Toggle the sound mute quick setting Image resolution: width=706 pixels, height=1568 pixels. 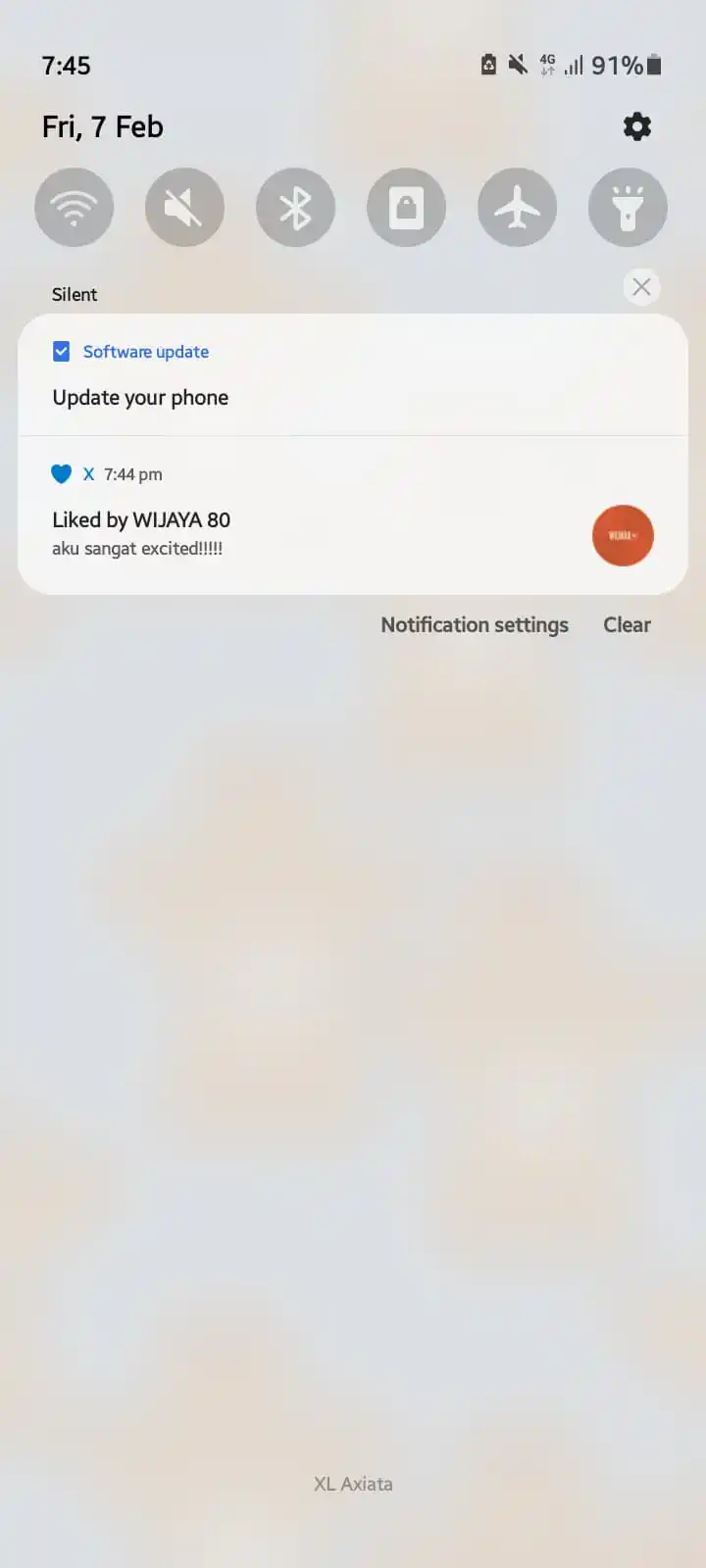click(184, 208)
